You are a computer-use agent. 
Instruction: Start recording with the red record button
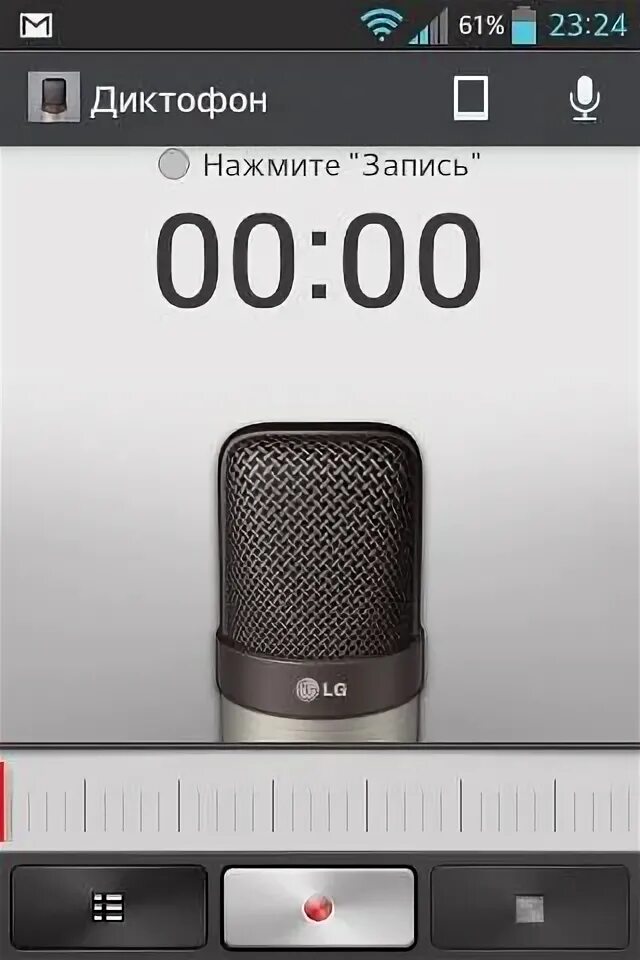pyautogui.click(x=319, y=907)
